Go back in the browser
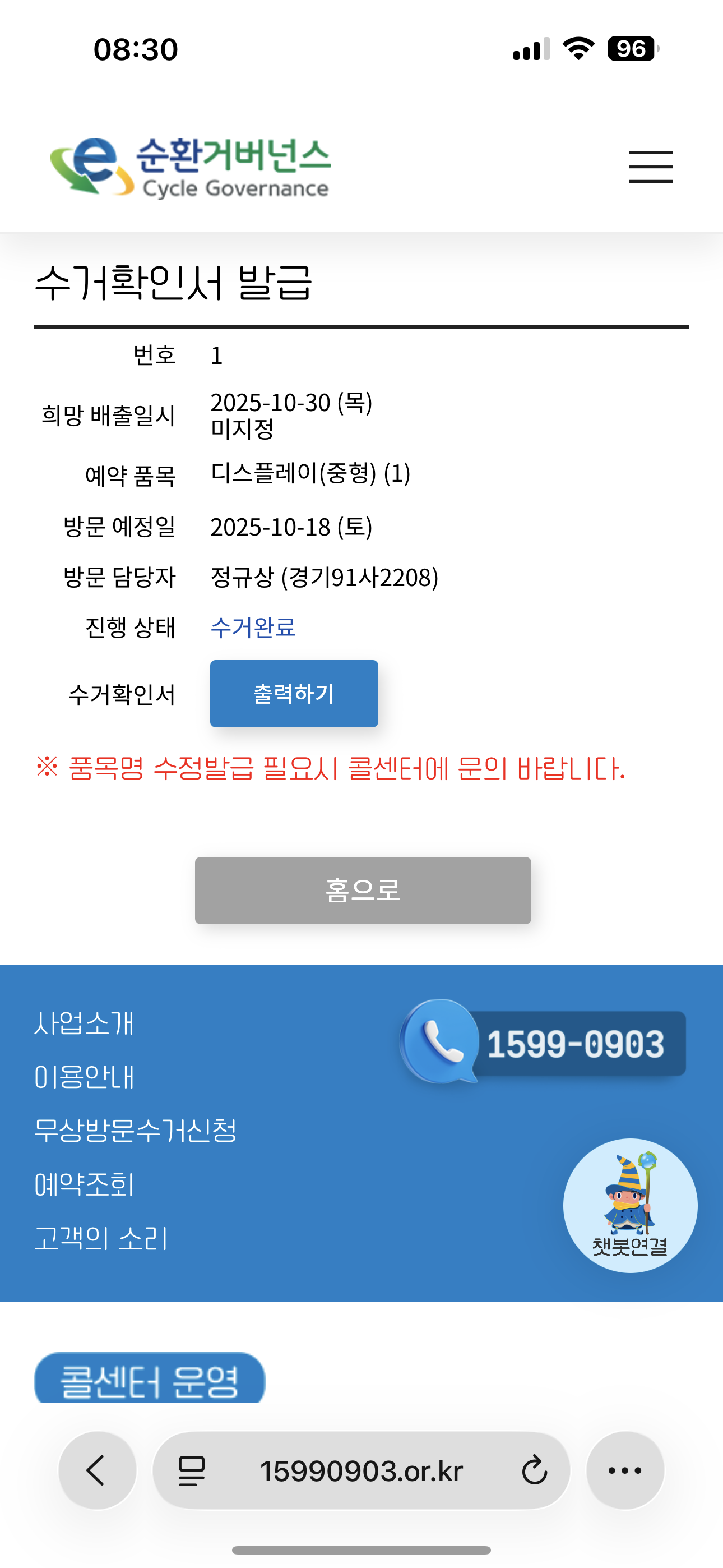The height and width of the screenshot is (1568, 723). tap(98, 1470)
